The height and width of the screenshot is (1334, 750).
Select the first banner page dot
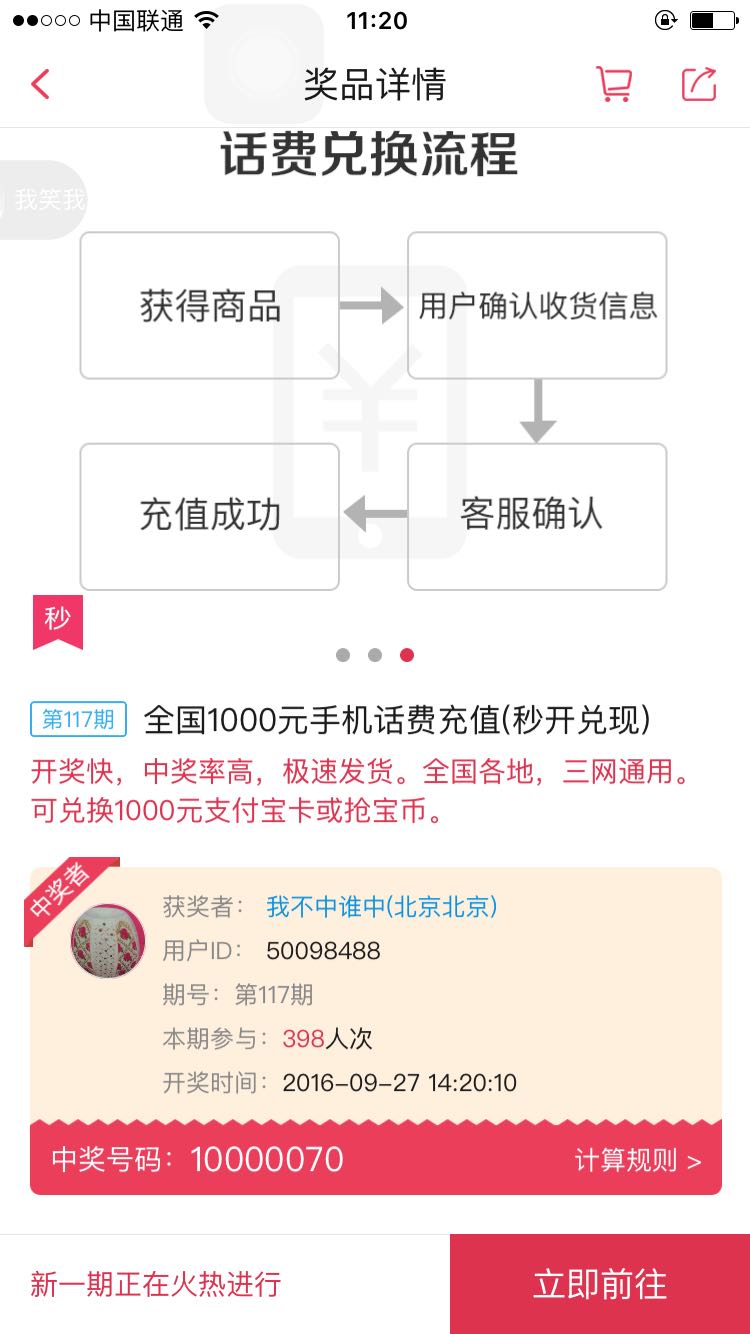tap(343, 655)
